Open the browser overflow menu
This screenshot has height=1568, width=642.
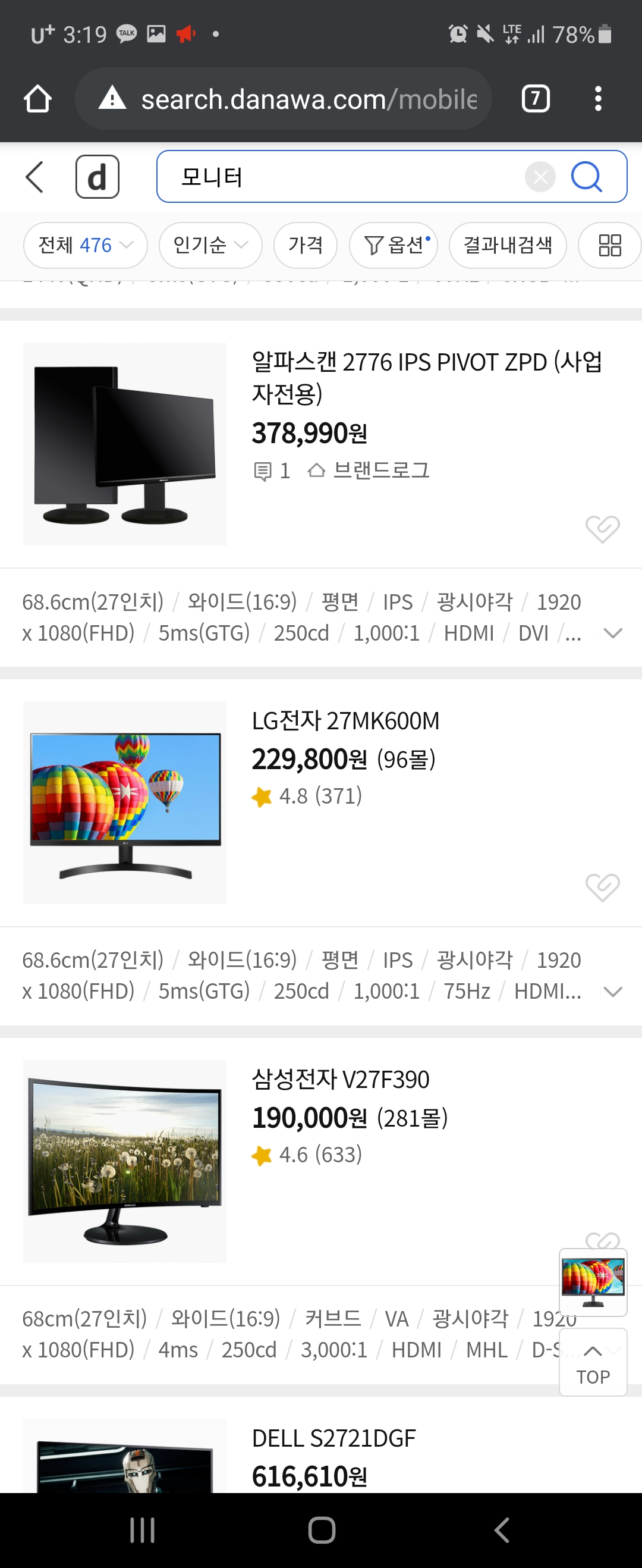coord(598,99)
